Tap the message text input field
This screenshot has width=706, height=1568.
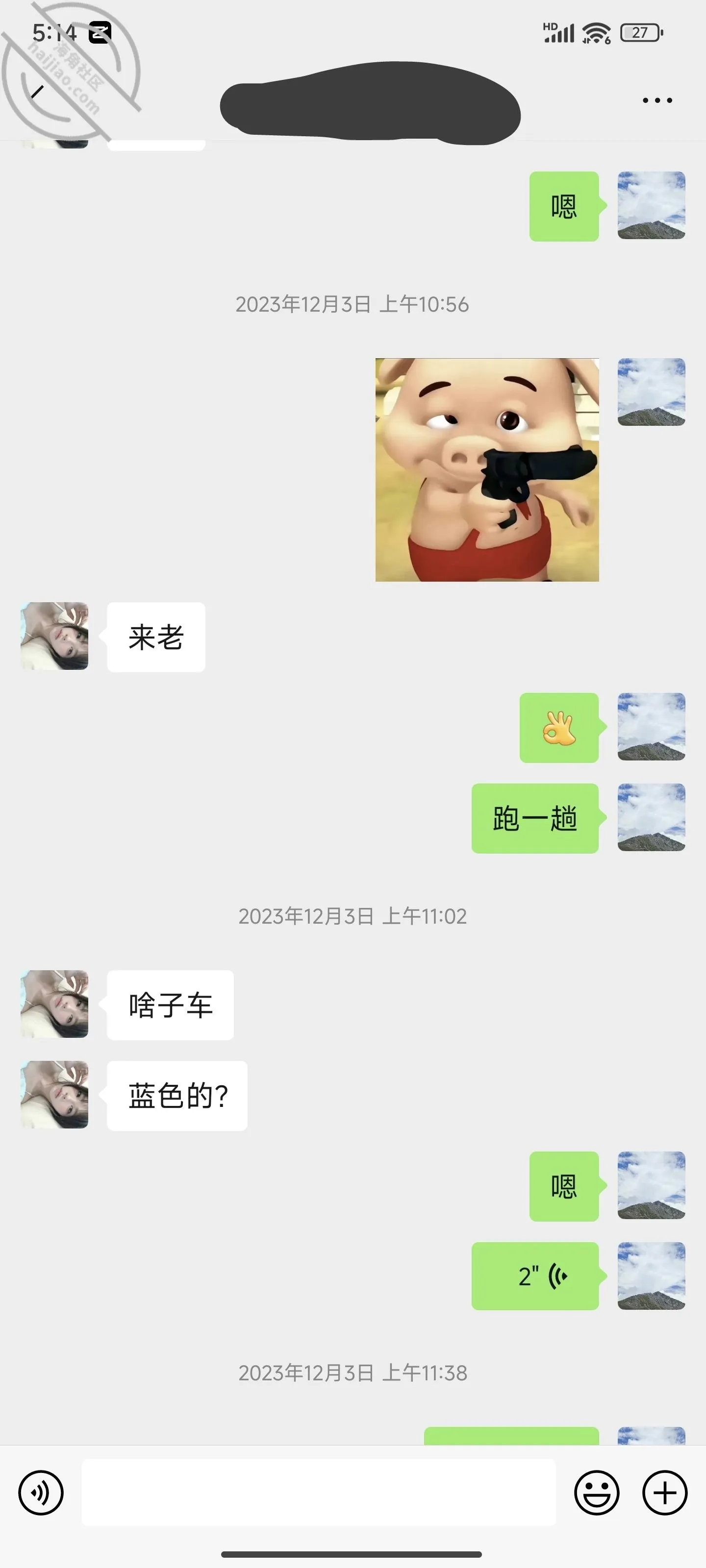(x=319, y=1492)
